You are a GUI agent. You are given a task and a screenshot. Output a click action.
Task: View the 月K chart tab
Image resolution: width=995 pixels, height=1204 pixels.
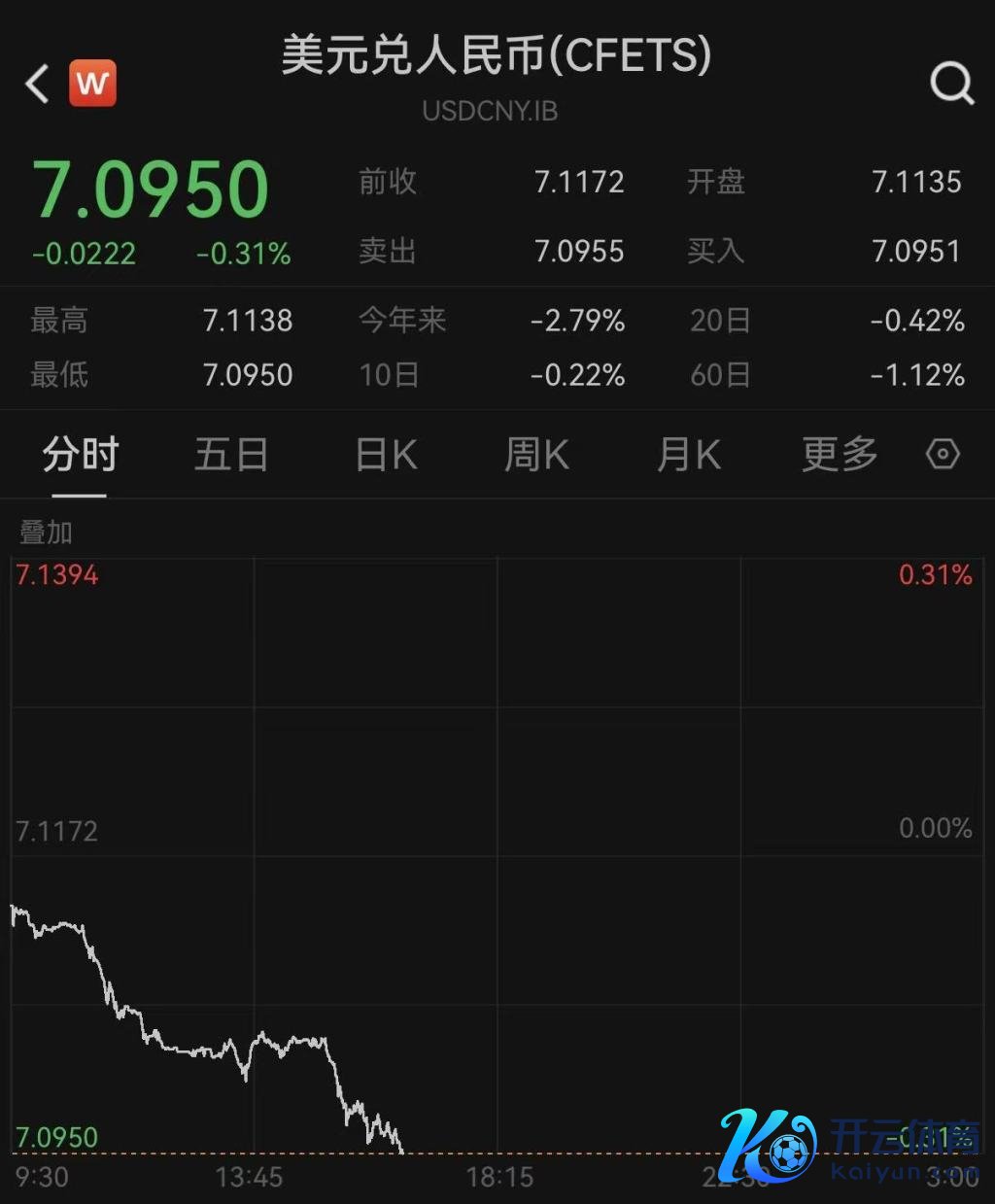[x=688, y=455]
